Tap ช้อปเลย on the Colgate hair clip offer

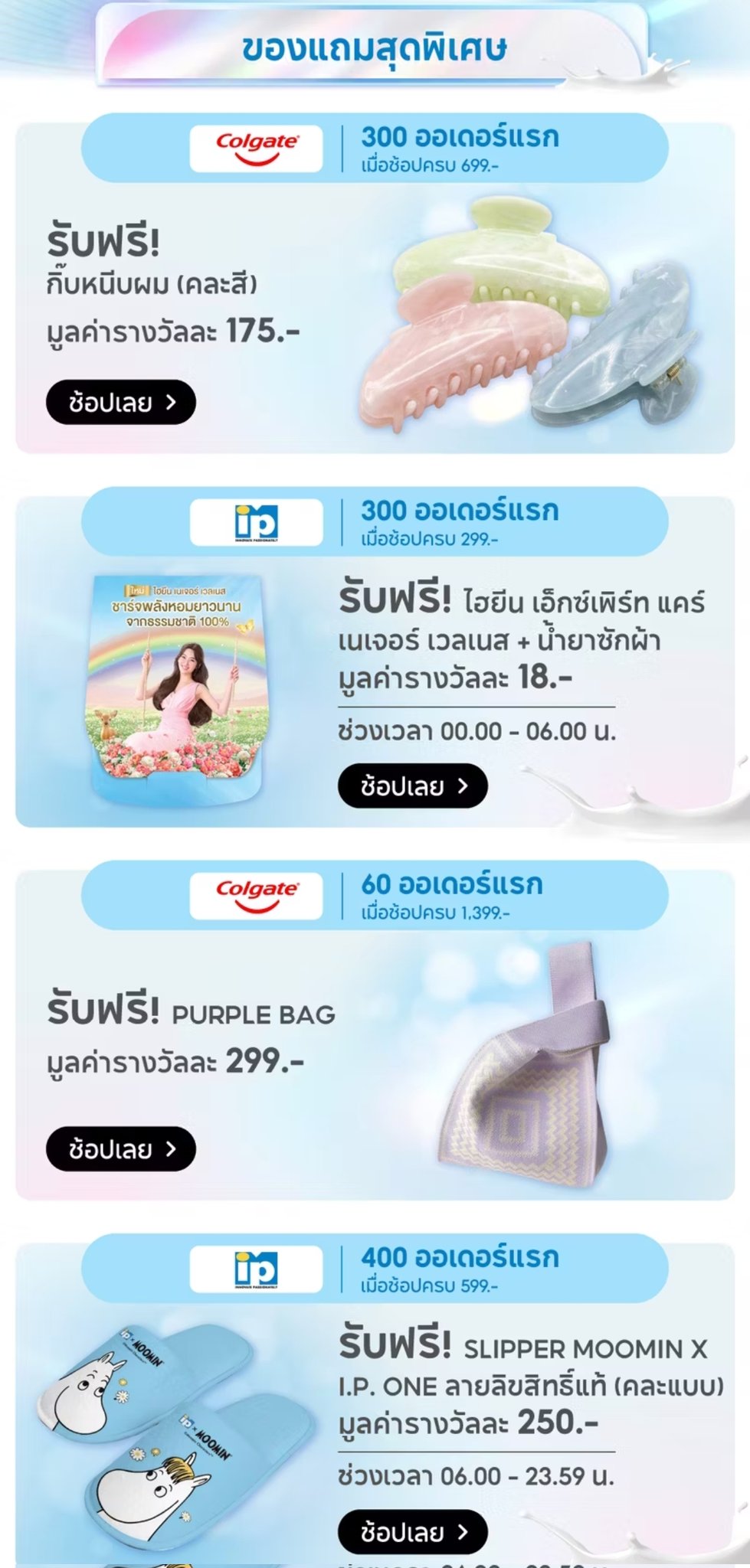pyautogui.click(x=121, y=402)
